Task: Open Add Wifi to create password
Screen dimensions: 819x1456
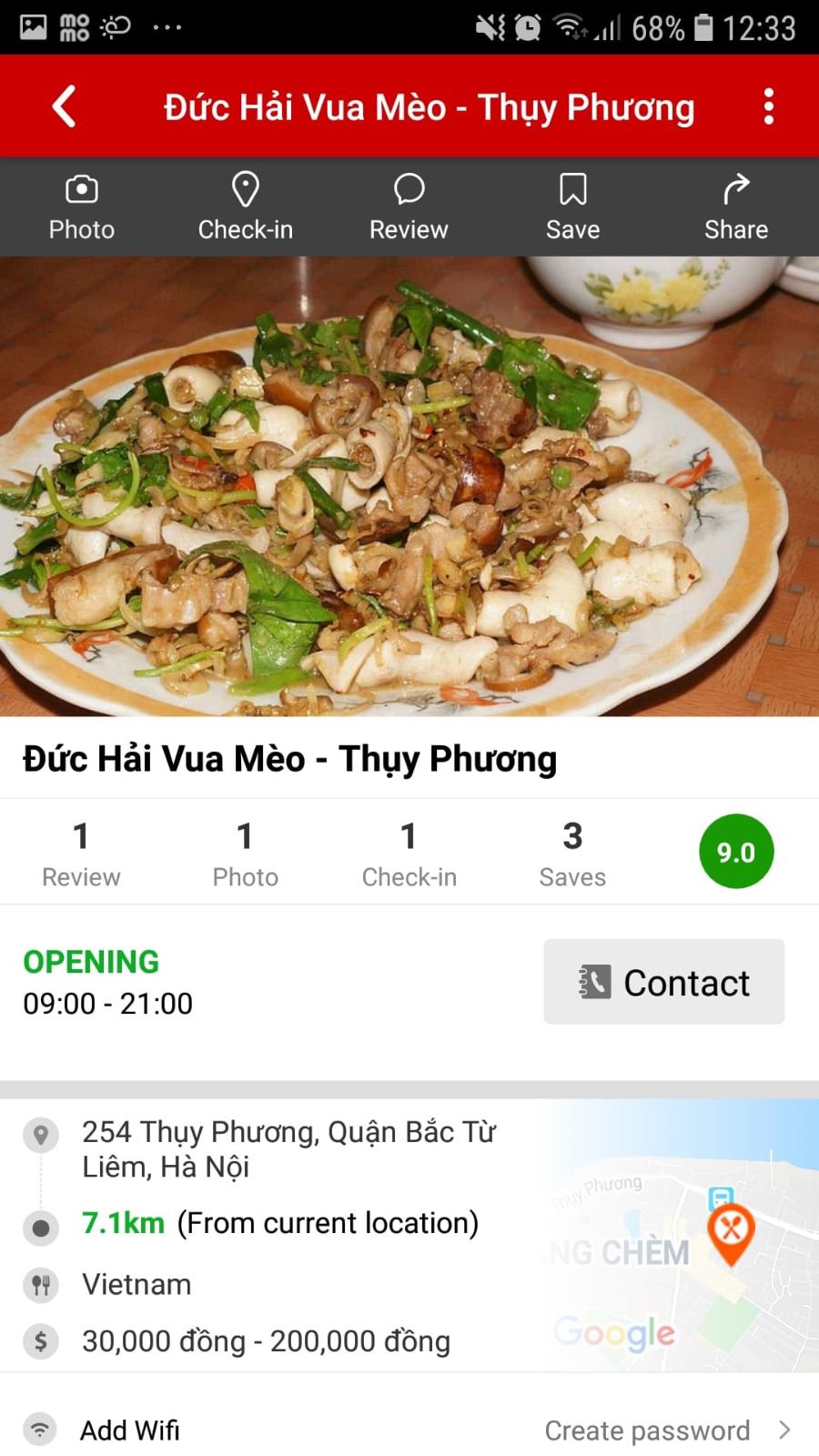Action: pyautogui.click(x=409, y=1430)
